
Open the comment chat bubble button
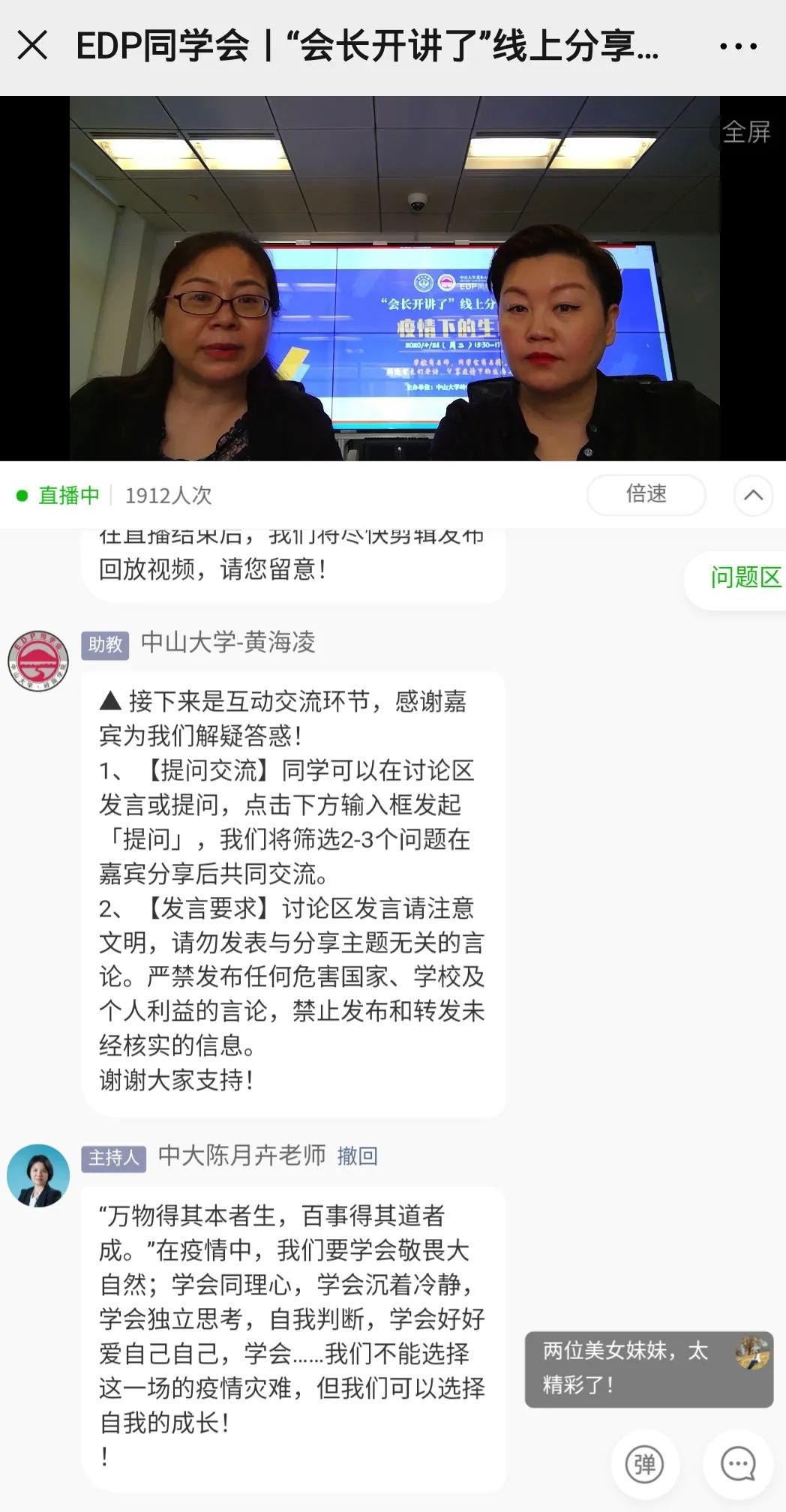point(738,1463)
